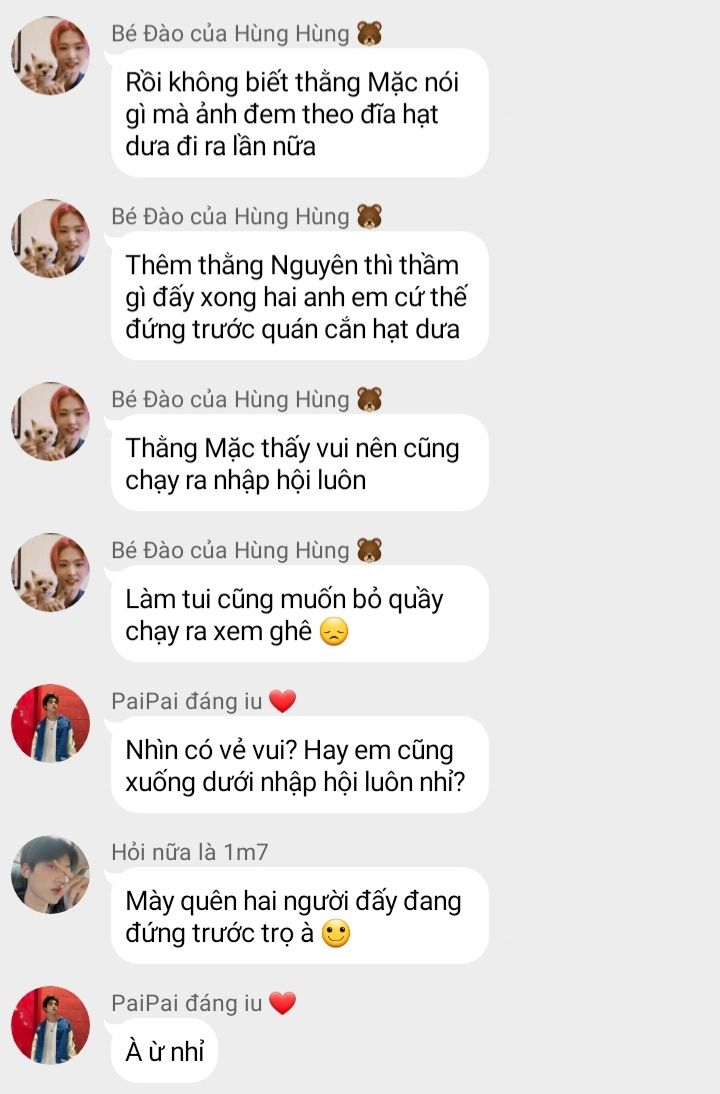Tap Bé Đào's avatar beside the 'Thêm thằng Nguyên' message
The width and height of the screenshot is (720, 1094).
point(50,238)
